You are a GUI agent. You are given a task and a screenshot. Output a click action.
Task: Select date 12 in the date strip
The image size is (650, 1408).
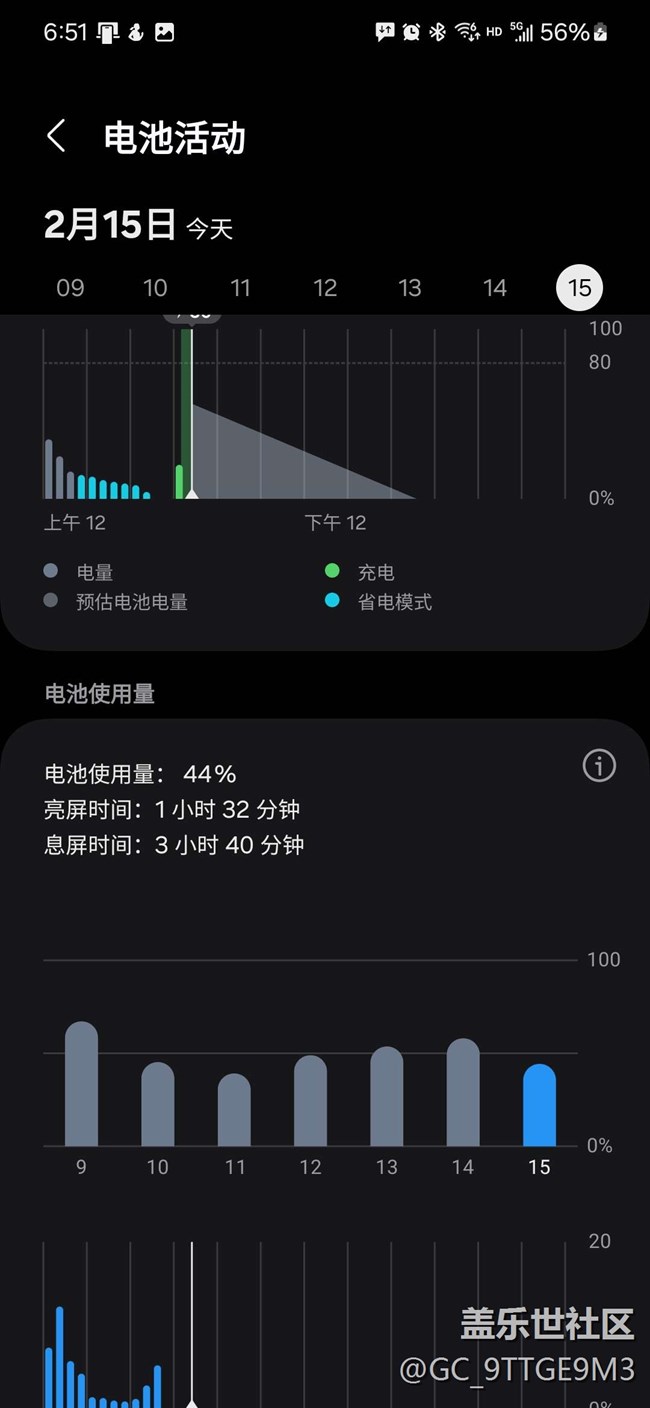point(325,288)
